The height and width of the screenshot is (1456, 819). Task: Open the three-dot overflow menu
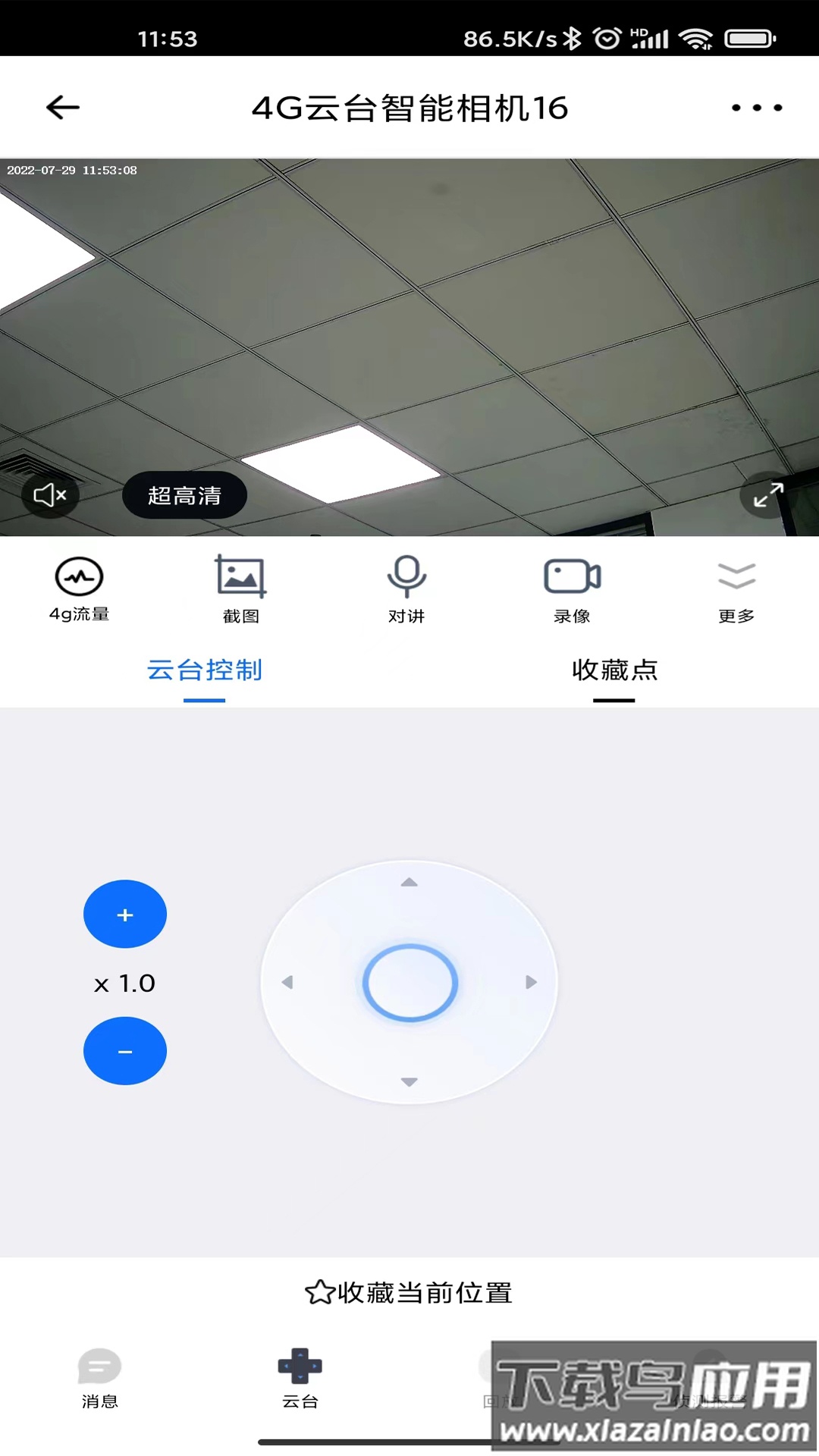point(756,108)
